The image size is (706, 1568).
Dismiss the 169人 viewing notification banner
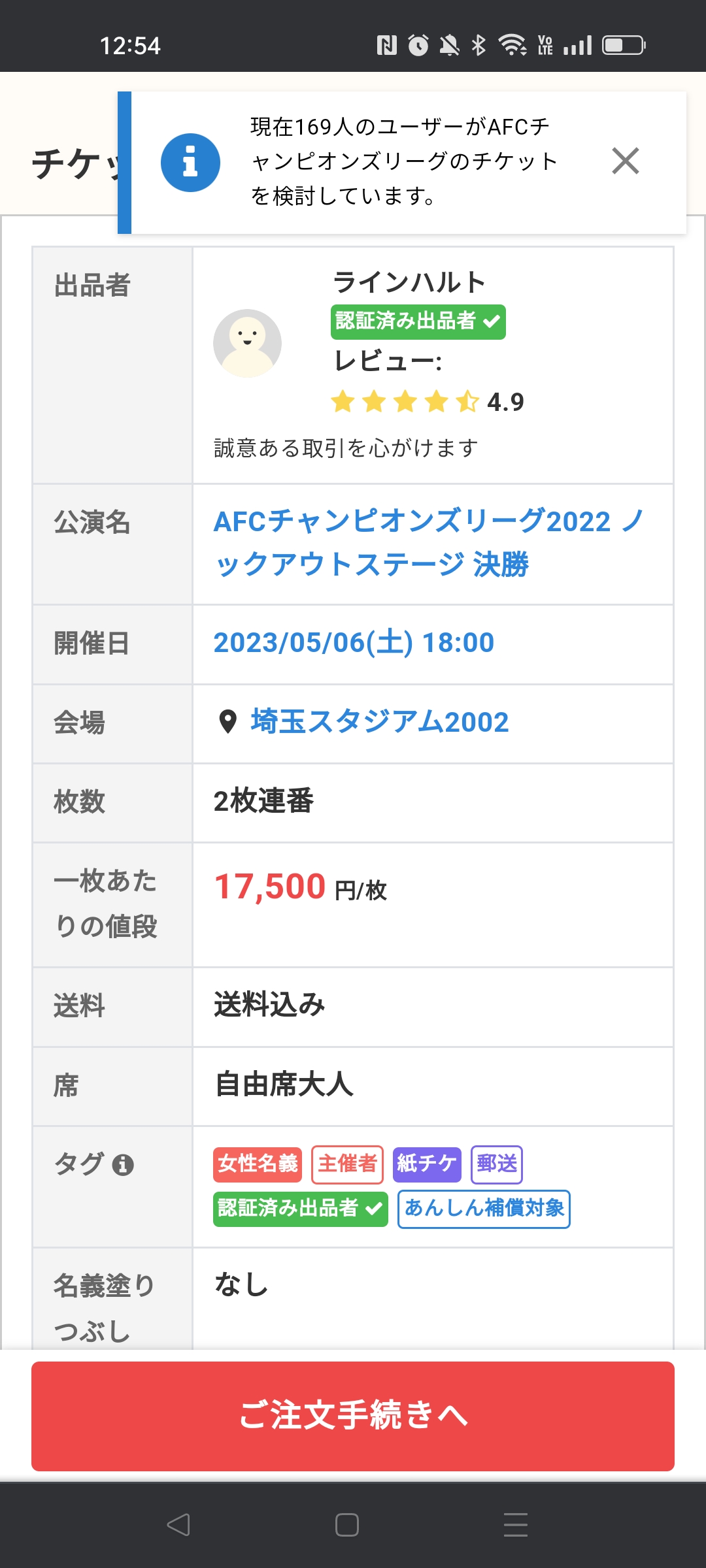coord(625,161)
